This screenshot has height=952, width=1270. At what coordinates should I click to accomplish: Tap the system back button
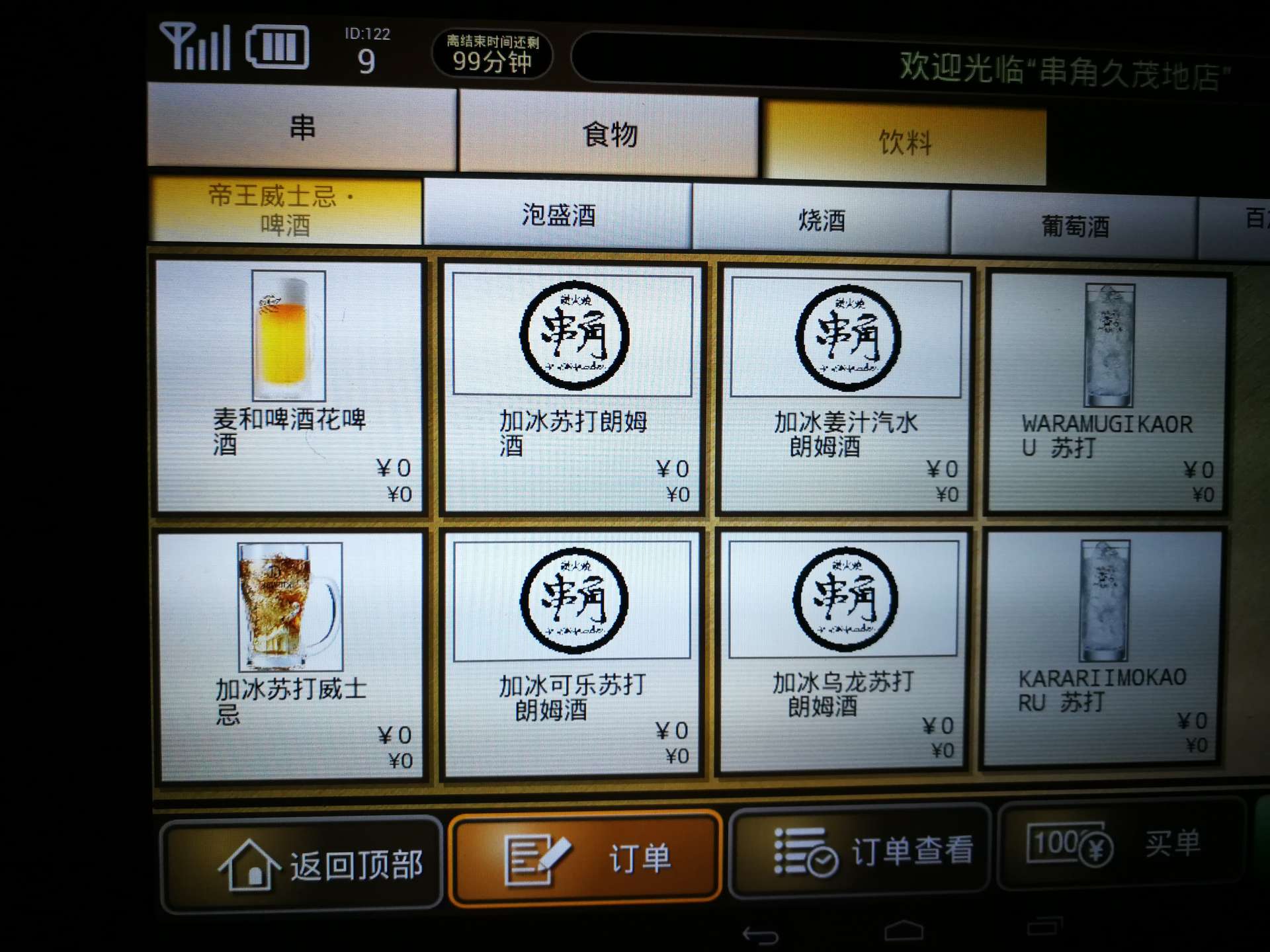click(760, 934)
